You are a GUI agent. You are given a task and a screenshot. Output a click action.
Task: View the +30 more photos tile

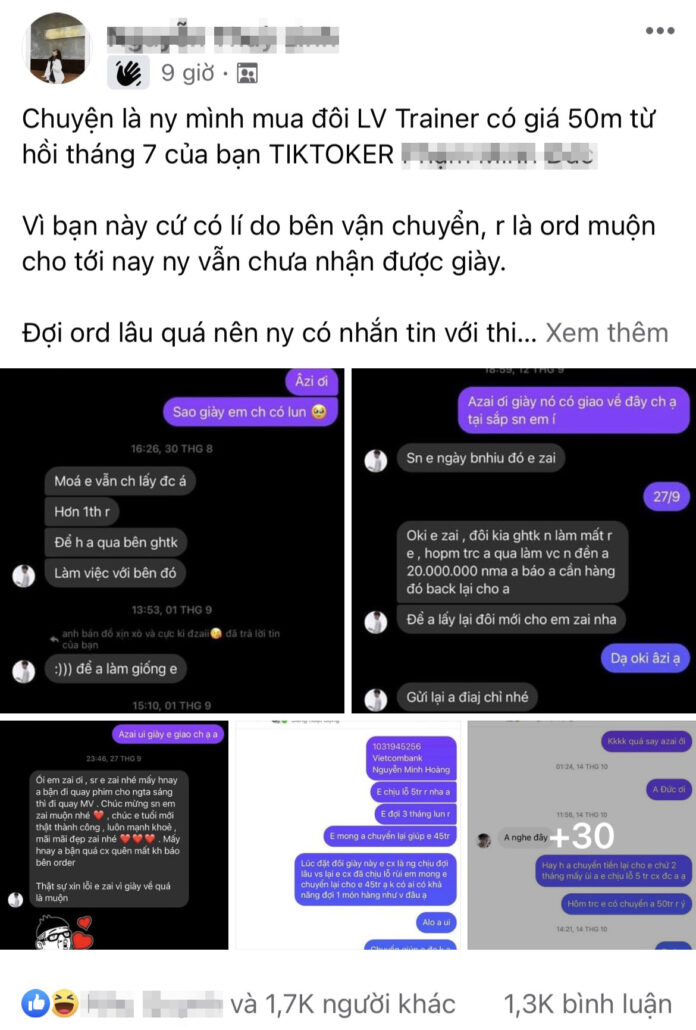pyautogui.click(x=581, y=833)
